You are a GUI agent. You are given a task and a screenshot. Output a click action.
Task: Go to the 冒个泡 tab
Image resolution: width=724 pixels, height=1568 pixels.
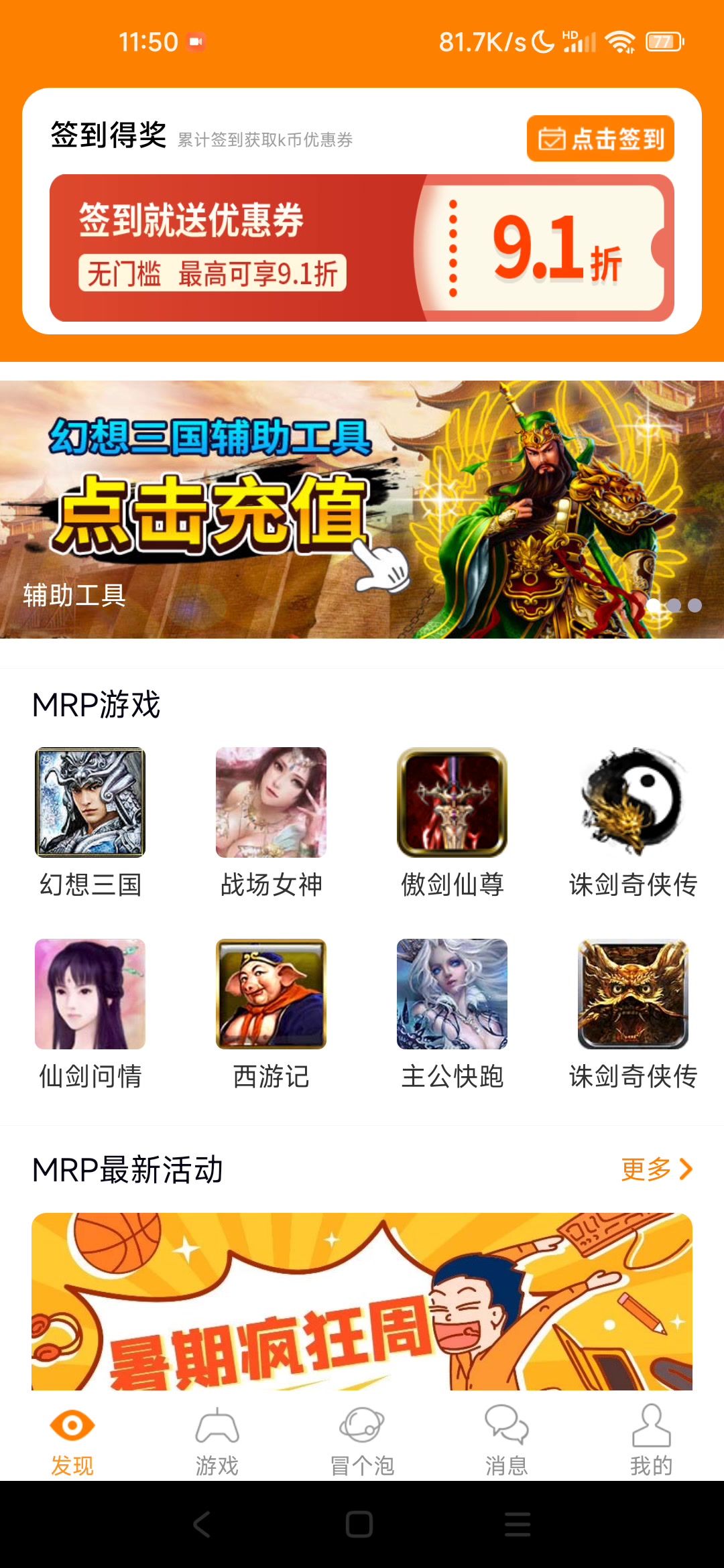pyautogui.click(x=362, y=1440)
